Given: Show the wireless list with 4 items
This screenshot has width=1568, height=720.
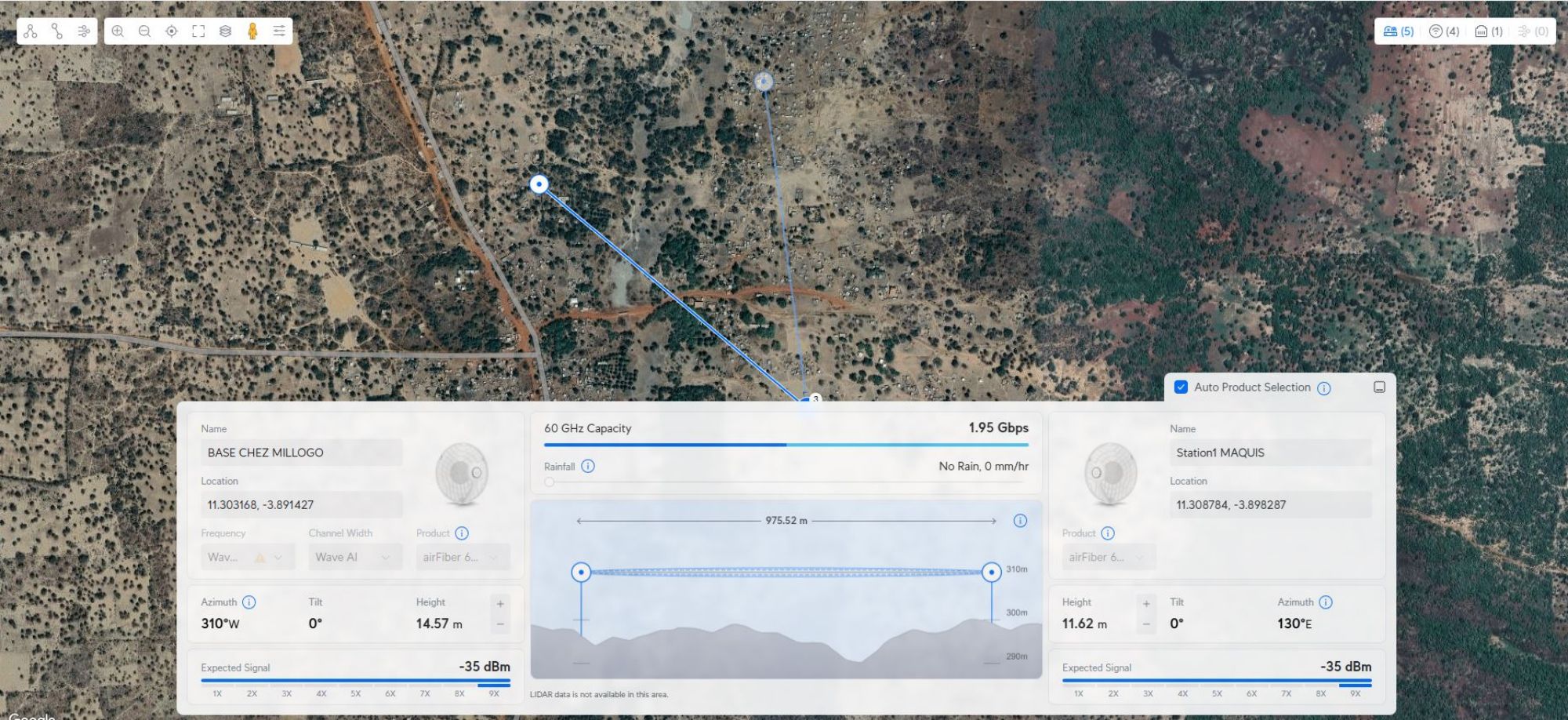Looking at the screenshot, I should coord(1444,31).
